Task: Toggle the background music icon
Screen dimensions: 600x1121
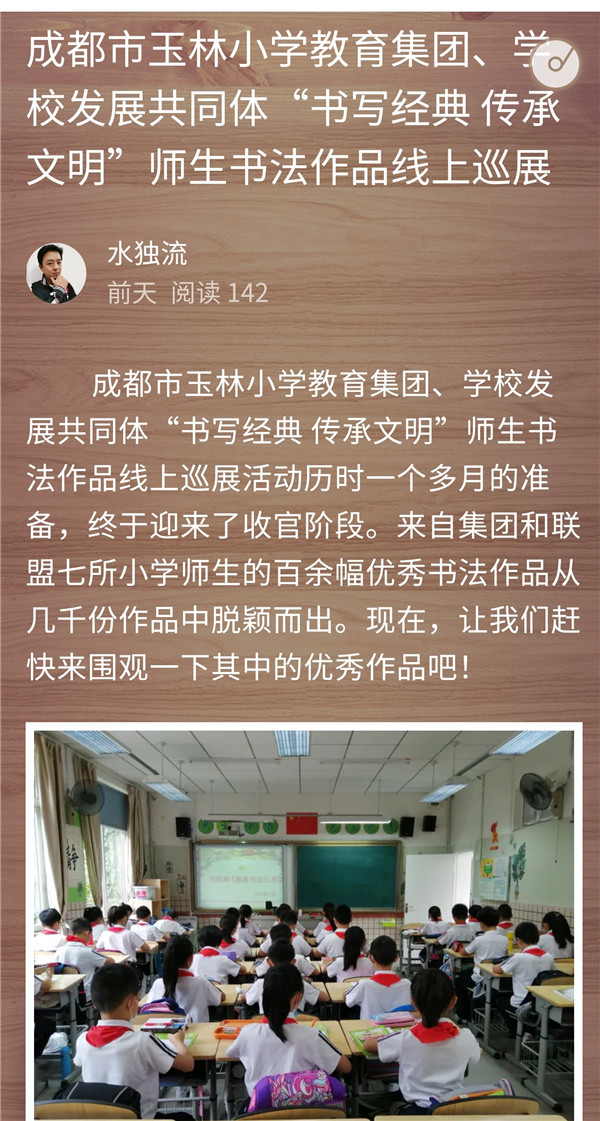Action: (556, 63)
